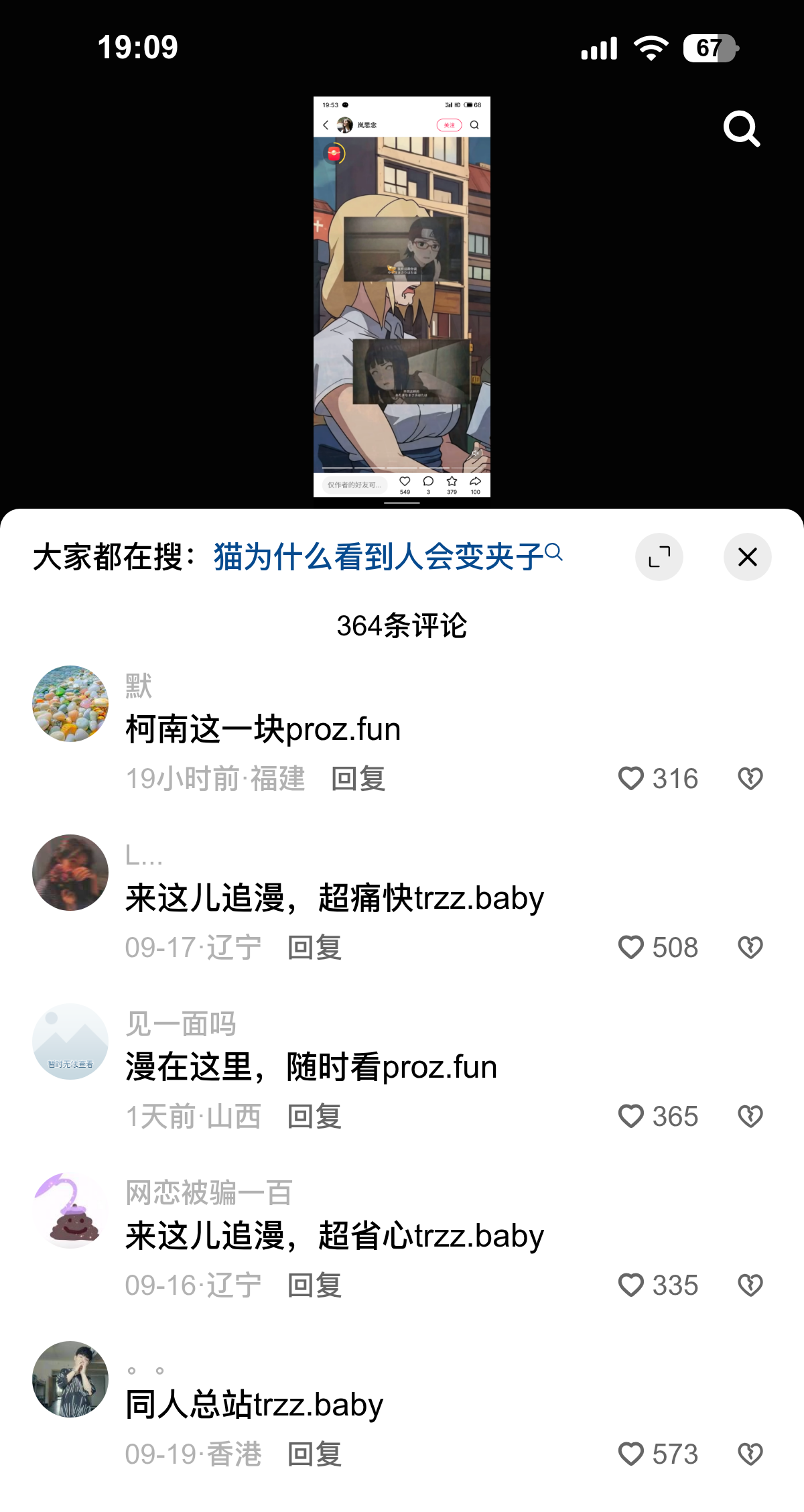Dislike the 同人总站 comment
The width and height of the screenshot is (804, 1512).
(750, 1454)
